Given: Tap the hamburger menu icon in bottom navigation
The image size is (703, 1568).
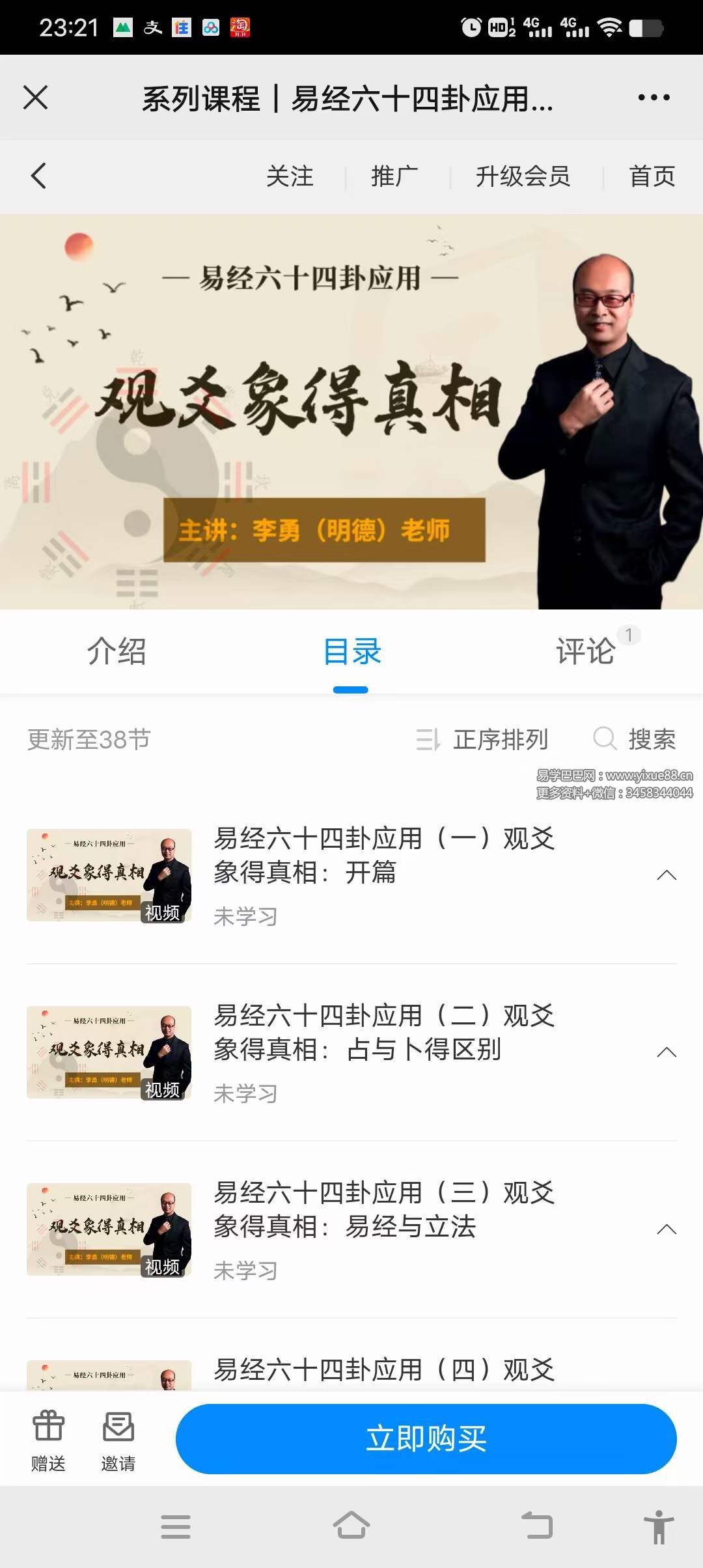Looking at the screenshot, I should coord(176,1527).
